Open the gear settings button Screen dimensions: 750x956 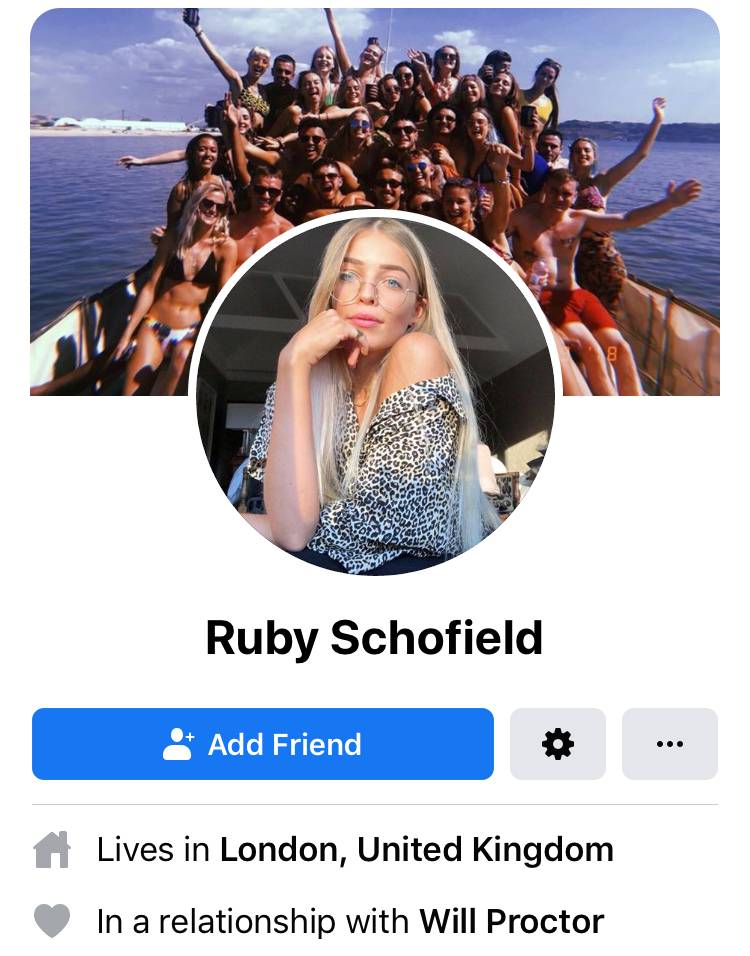pos(558,744)
